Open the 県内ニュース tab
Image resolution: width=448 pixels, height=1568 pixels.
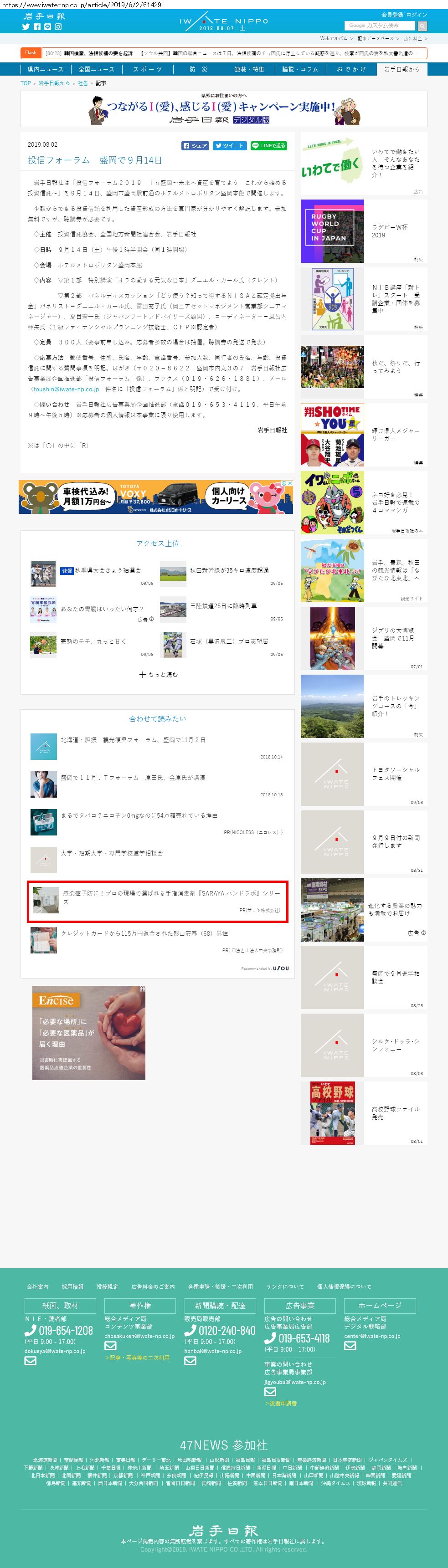click(46, 69)
